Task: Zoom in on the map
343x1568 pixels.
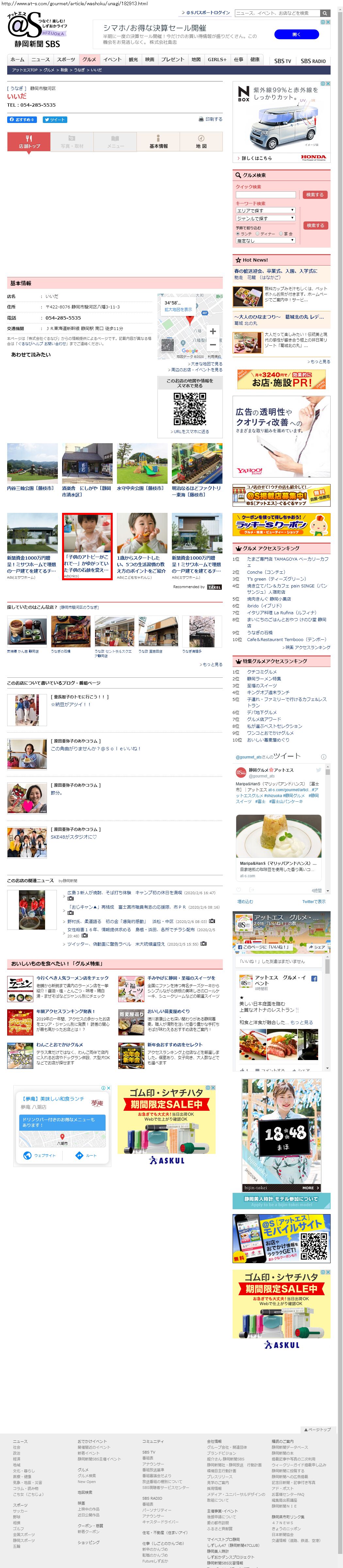Action: click(213, 331)
